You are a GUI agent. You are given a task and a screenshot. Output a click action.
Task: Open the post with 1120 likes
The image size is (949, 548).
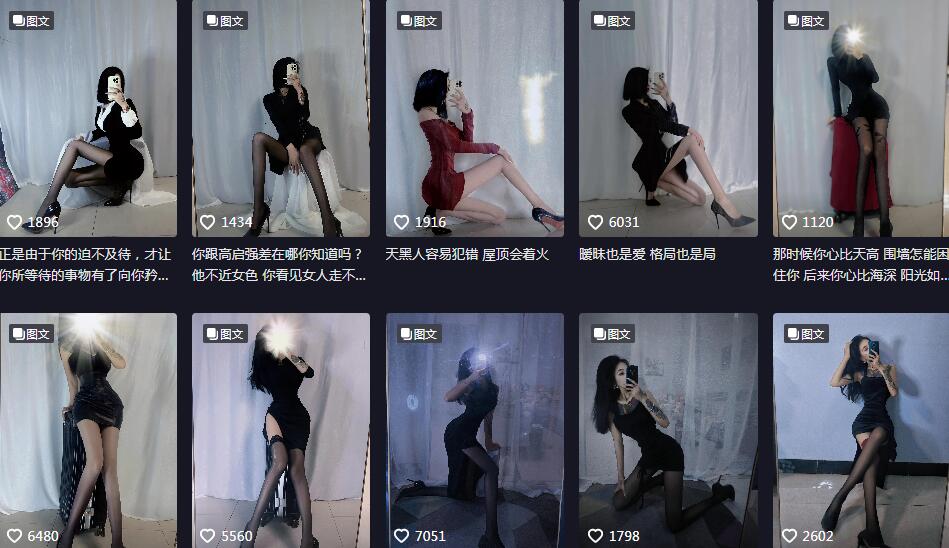(861, 120)
